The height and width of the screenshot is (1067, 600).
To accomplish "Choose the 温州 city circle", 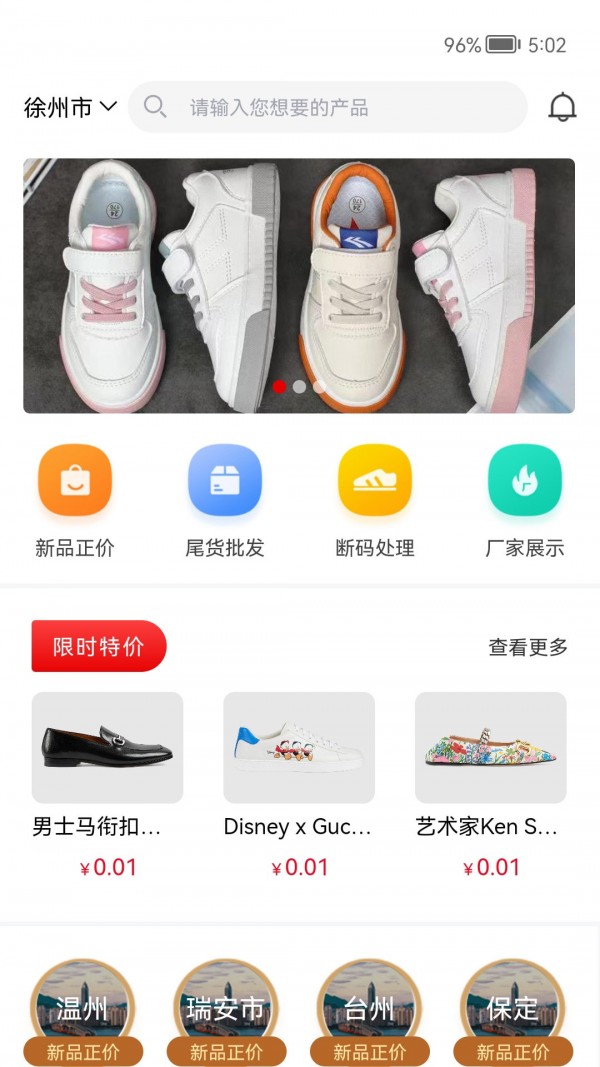I will pos(82,1008).
